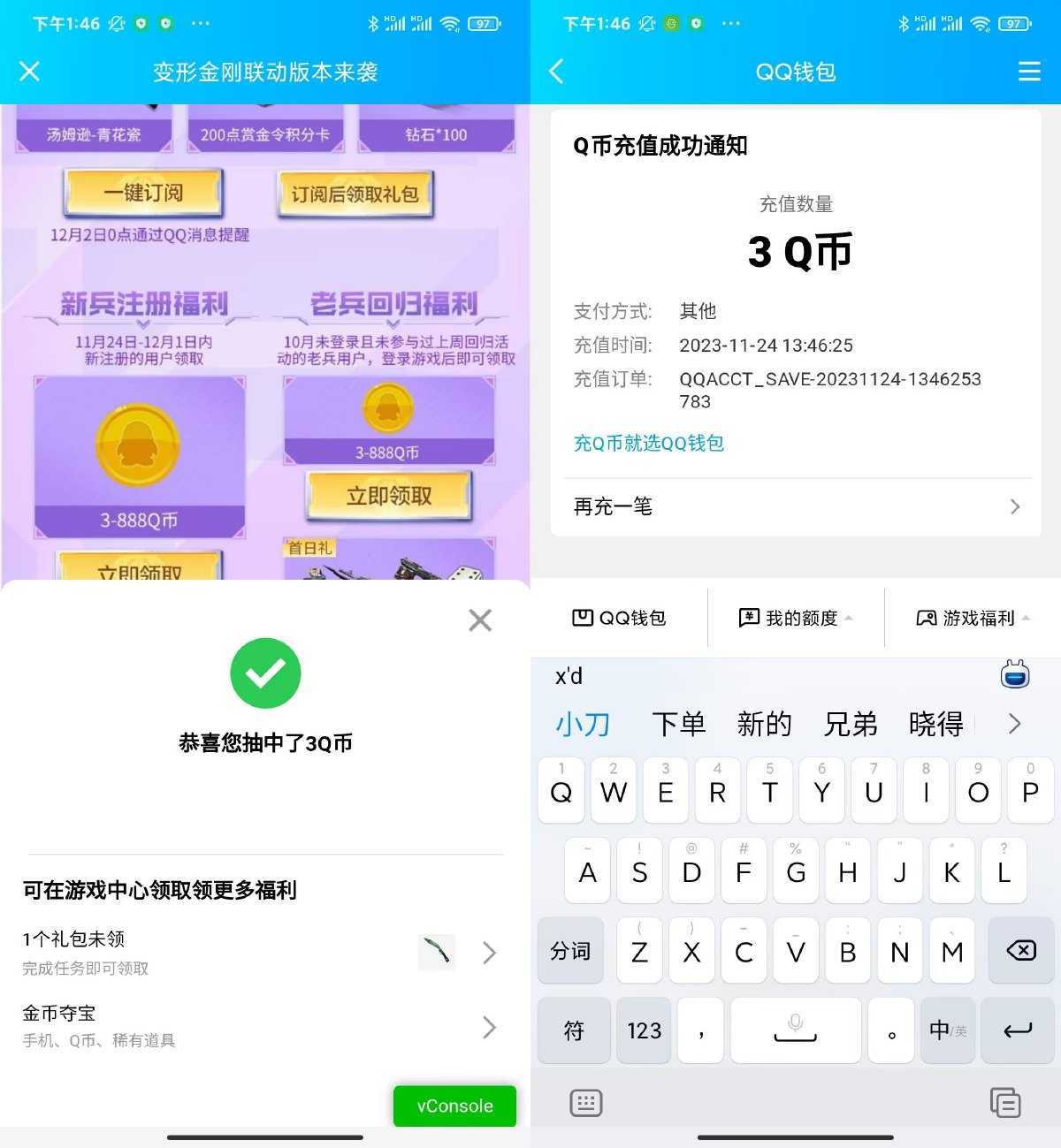Open the 金币夺宝 row
The image size is (1061, 1148).
[261, 1026]
